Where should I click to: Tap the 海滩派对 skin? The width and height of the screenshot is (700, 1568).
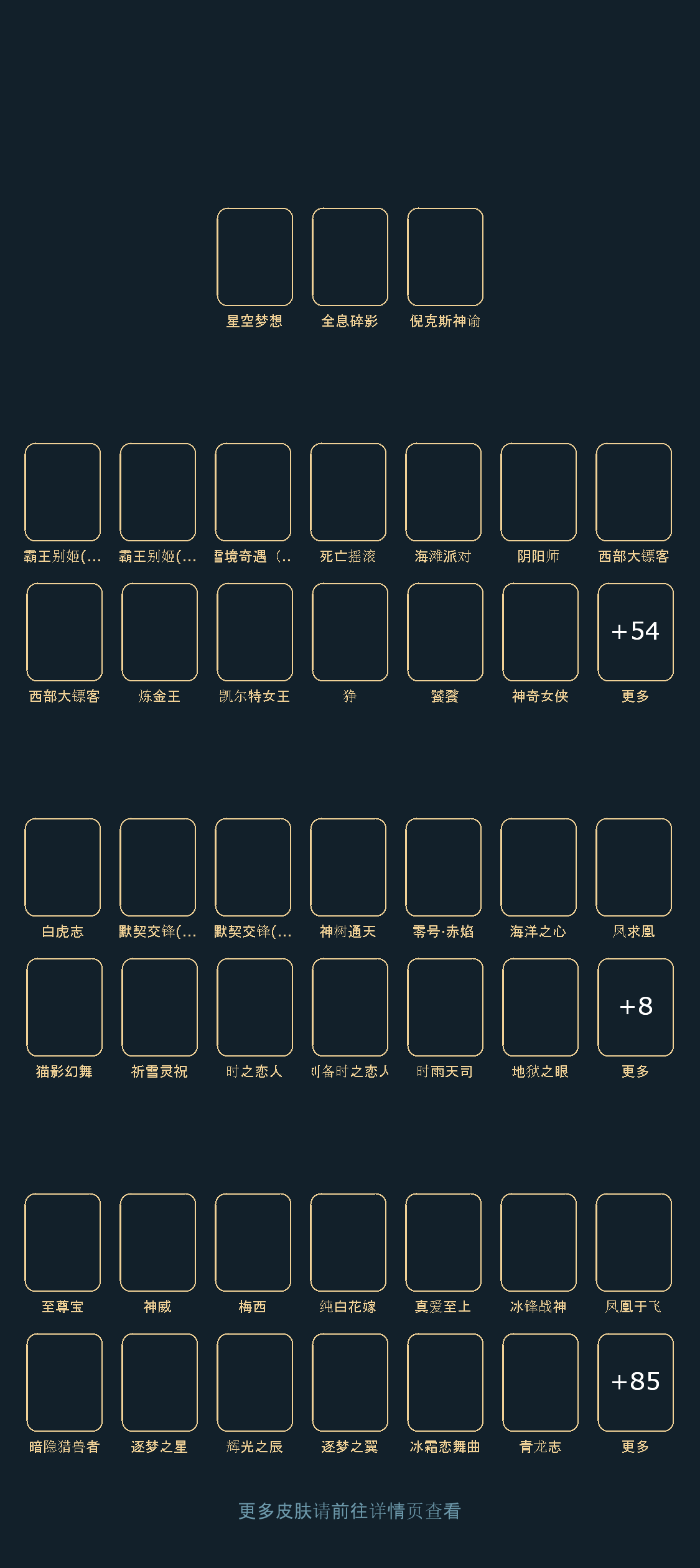(x=443, y=492)
